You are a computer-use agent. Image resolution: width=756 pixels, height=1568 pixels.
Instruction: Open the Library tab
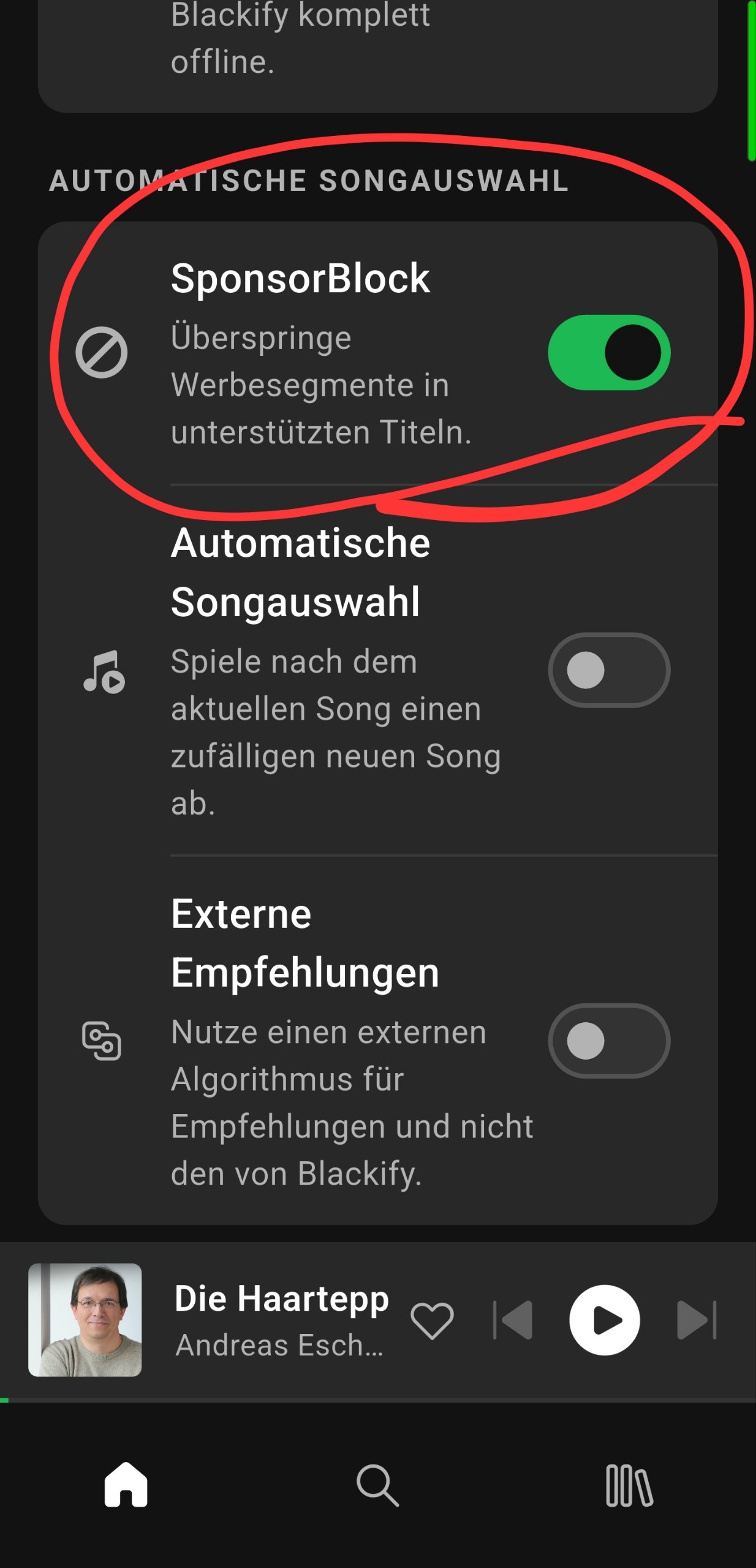pyautogui.click(x=629, y=1485)
